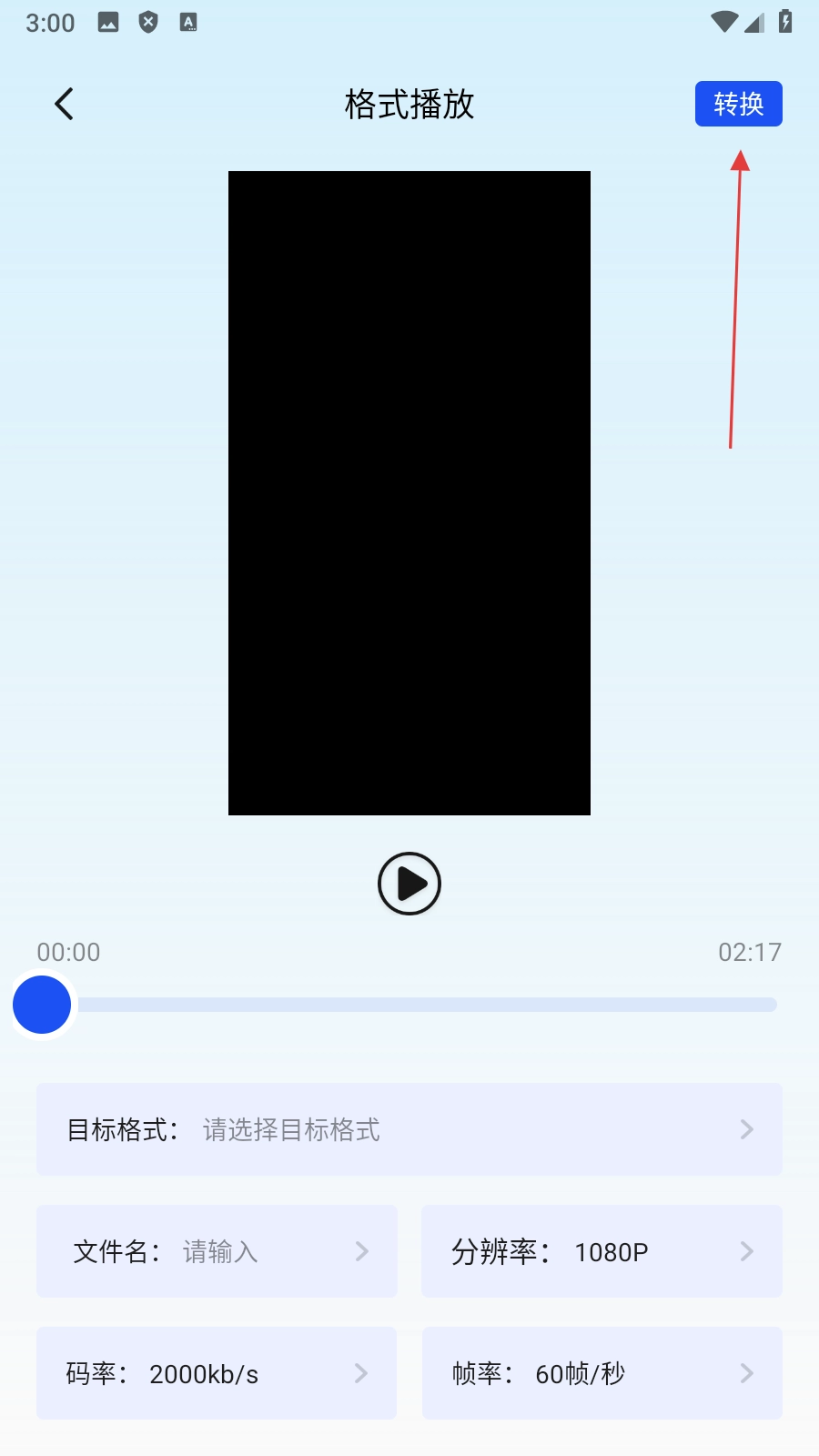Select a different 码率 bitrate option

[217, 1373]
